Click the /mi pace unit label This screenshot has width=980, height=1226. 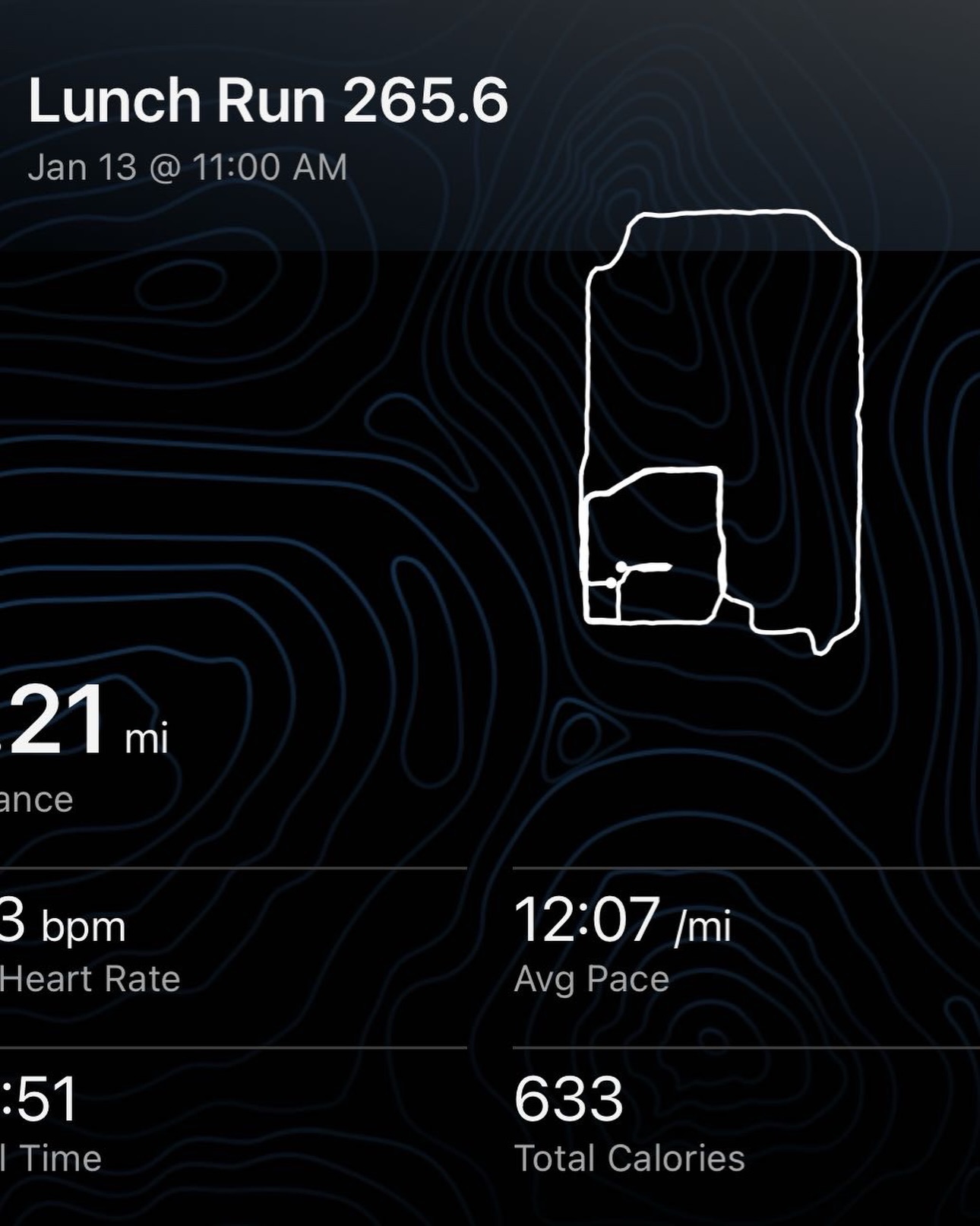click(703, 926)
